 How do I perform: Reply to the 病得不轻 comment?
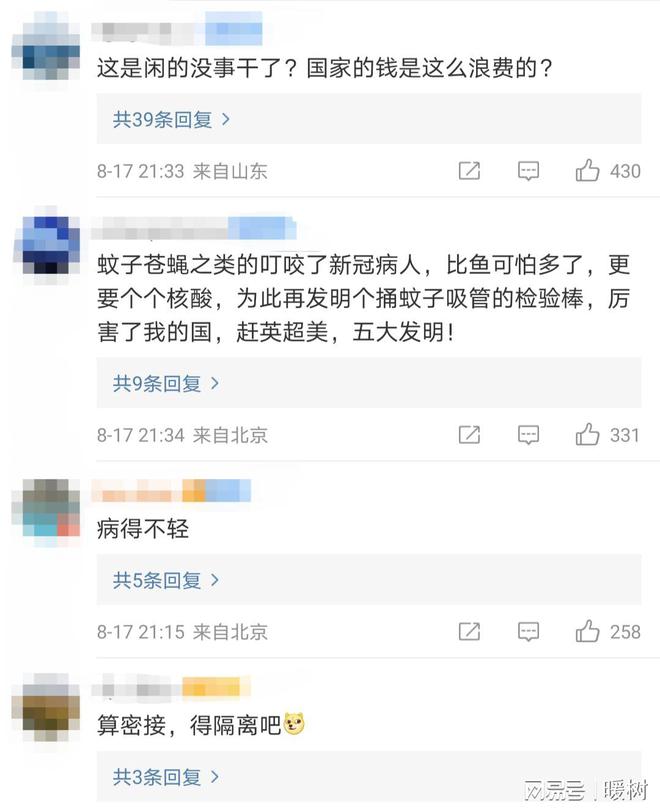pos(528,632)
